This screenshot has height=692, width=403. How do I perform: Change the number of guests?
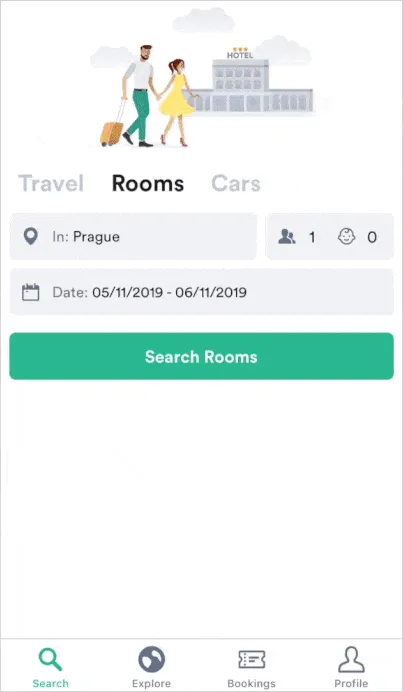329,237
